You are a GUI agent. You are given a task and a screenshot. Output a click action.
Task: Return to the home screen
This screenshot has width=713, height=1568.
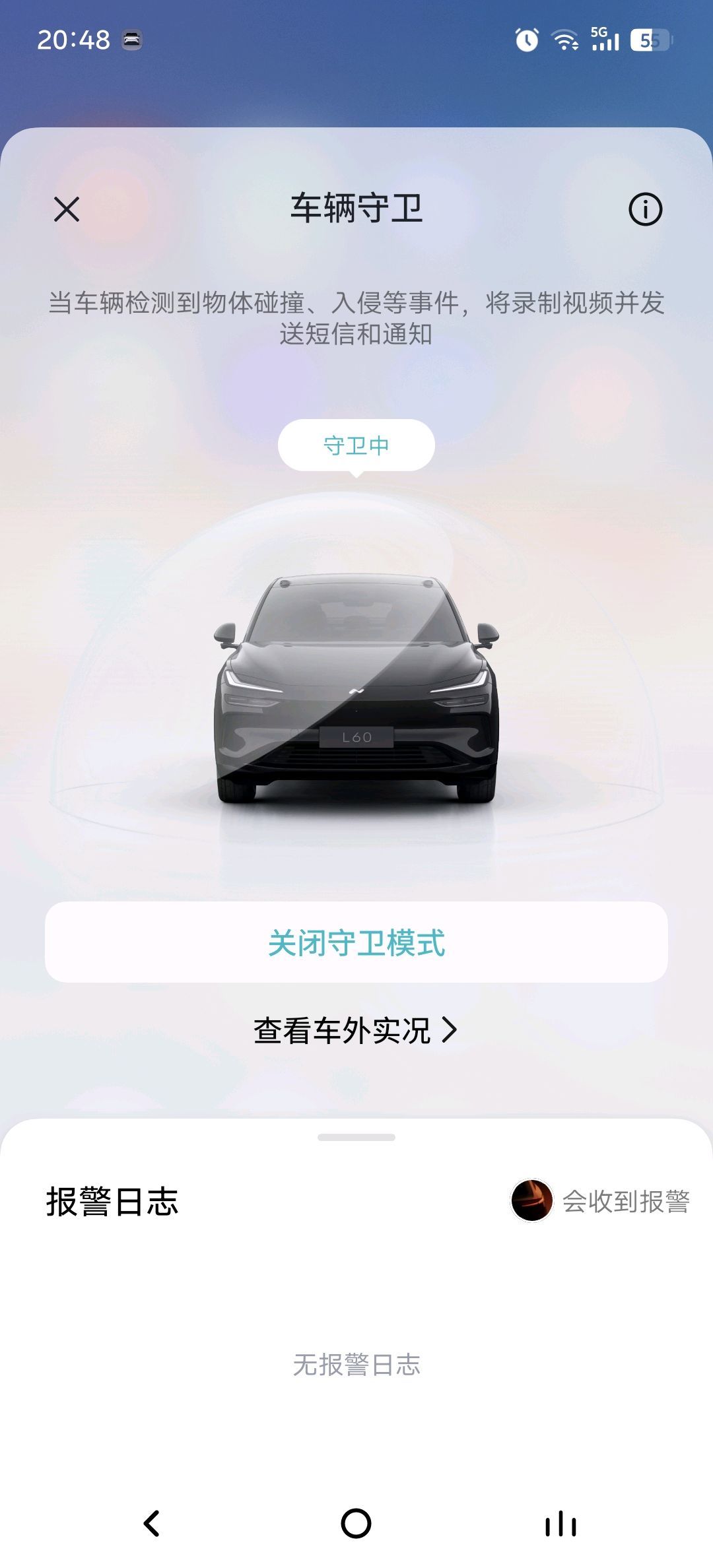[x=356, y=1524]
